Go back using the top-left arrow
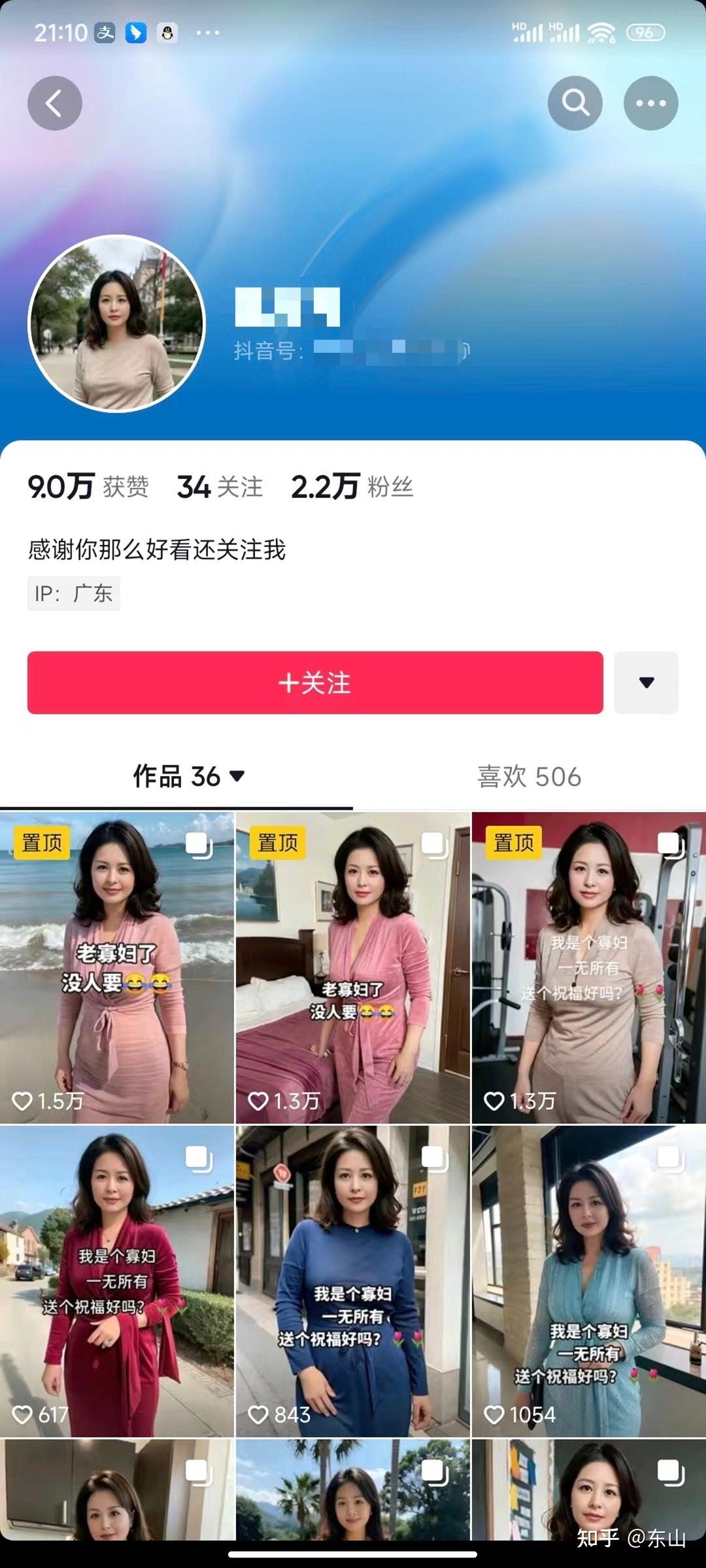Viewport: 706px width, 1568px height. (x=54, y=103)
